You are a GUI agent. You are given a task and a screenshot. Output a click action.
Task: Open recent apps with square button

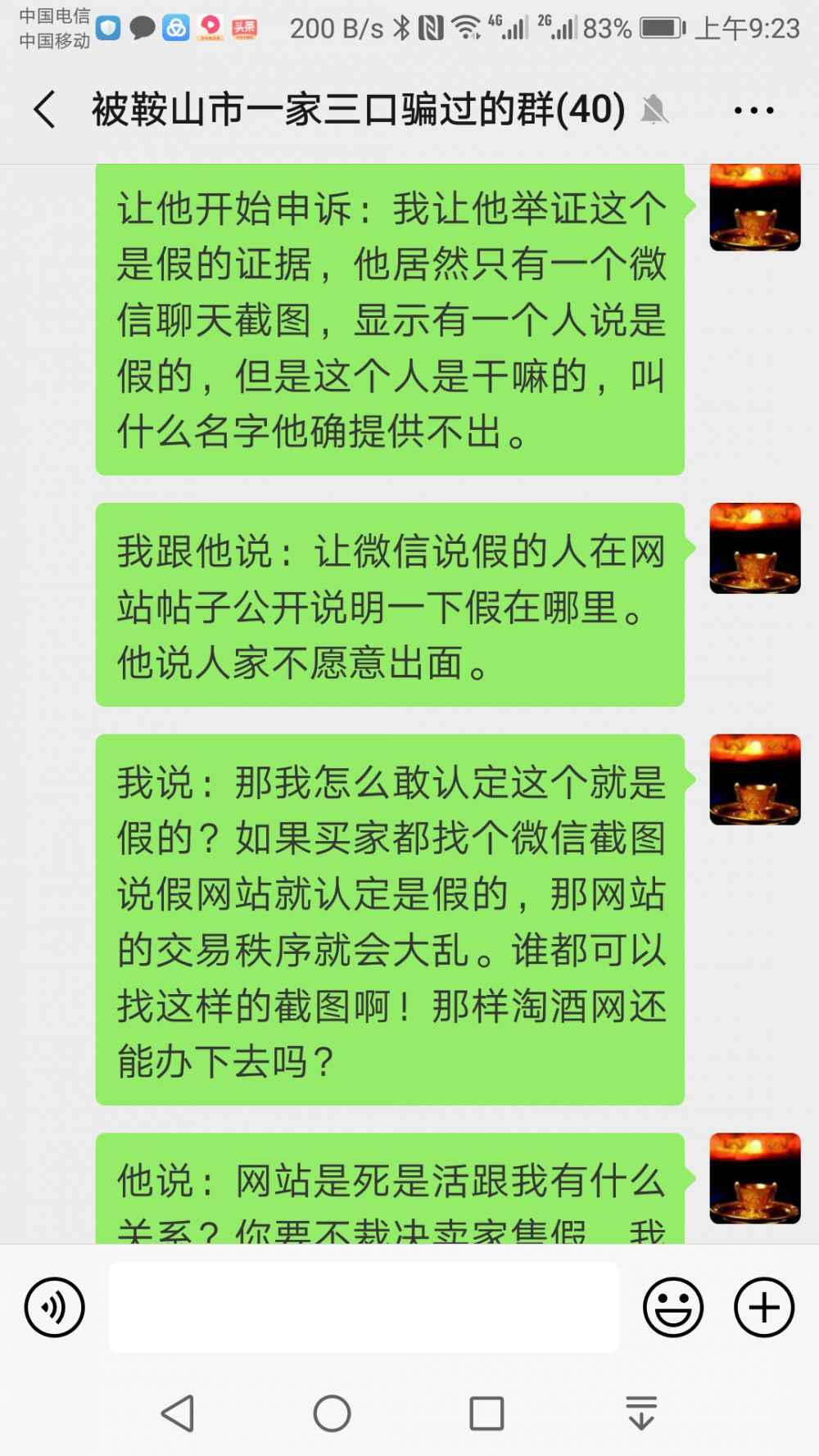pyautogui.click(x=486, y=1413)
